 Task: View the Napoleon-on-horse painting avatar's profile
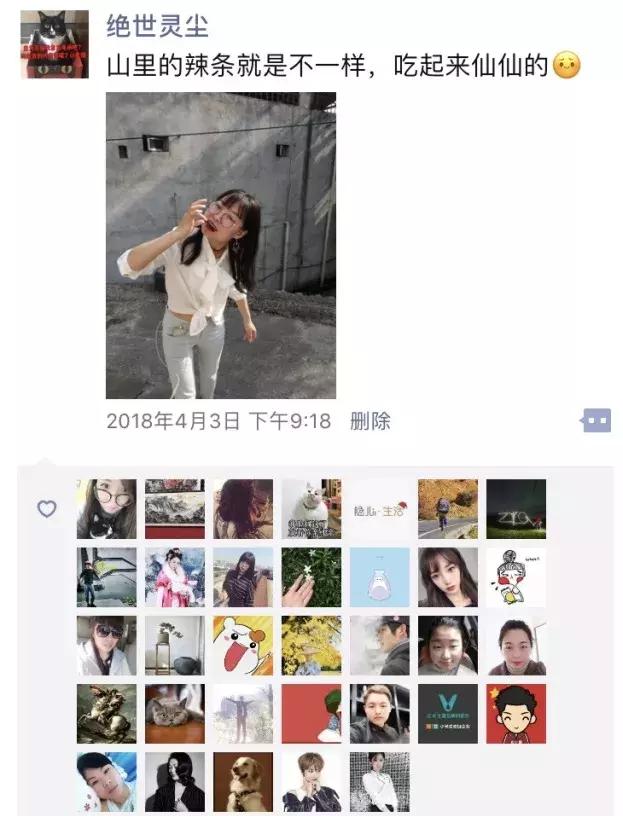coord(106,713)
